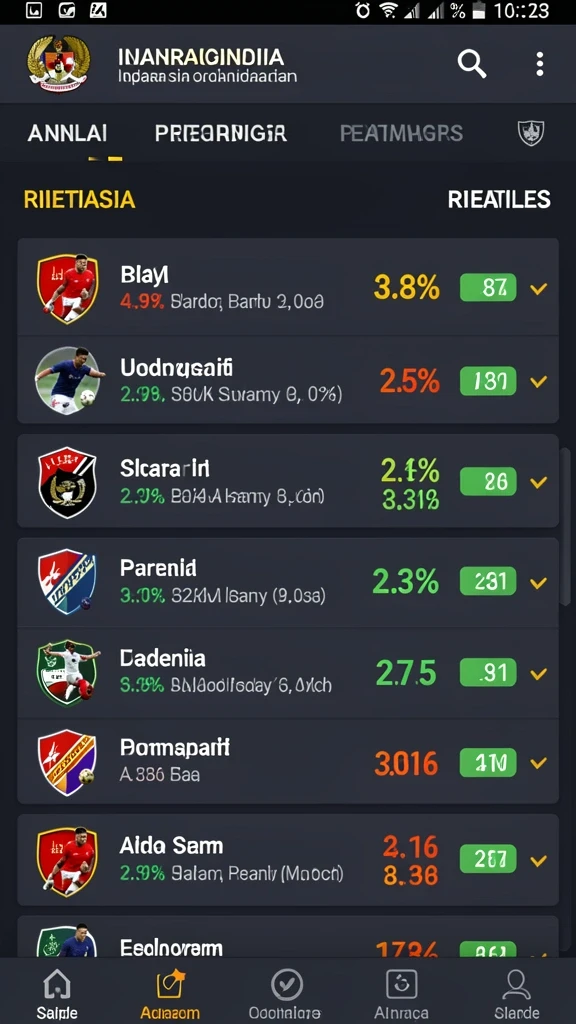
Task: Switch to the PEATMHGRS tab
Action: tap(402, 133)
